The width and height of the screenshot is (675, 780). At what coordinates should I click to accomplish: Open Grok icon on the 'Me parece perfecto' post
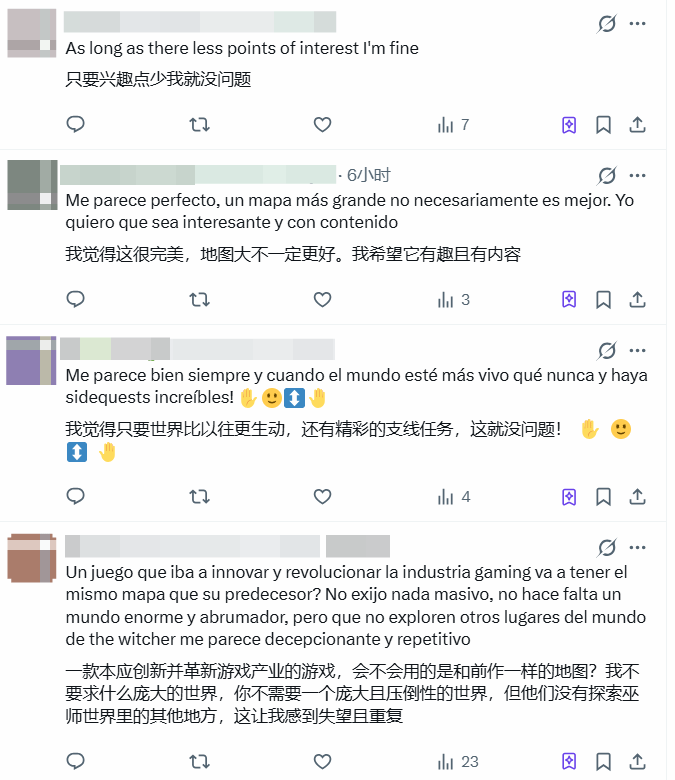pos(606,175)
